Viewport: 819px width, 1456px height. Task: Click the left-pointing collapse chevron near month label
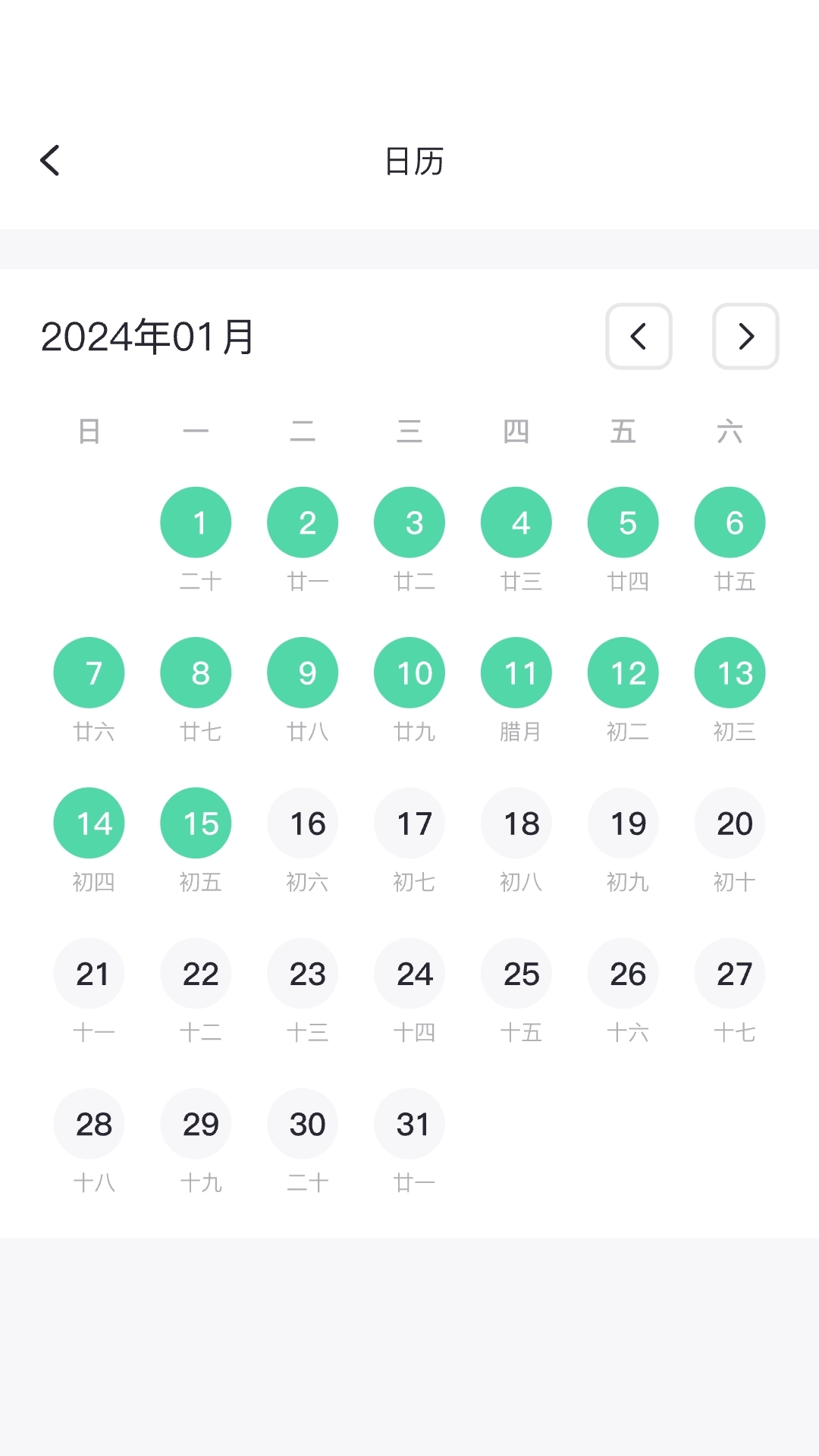[639, 337]
